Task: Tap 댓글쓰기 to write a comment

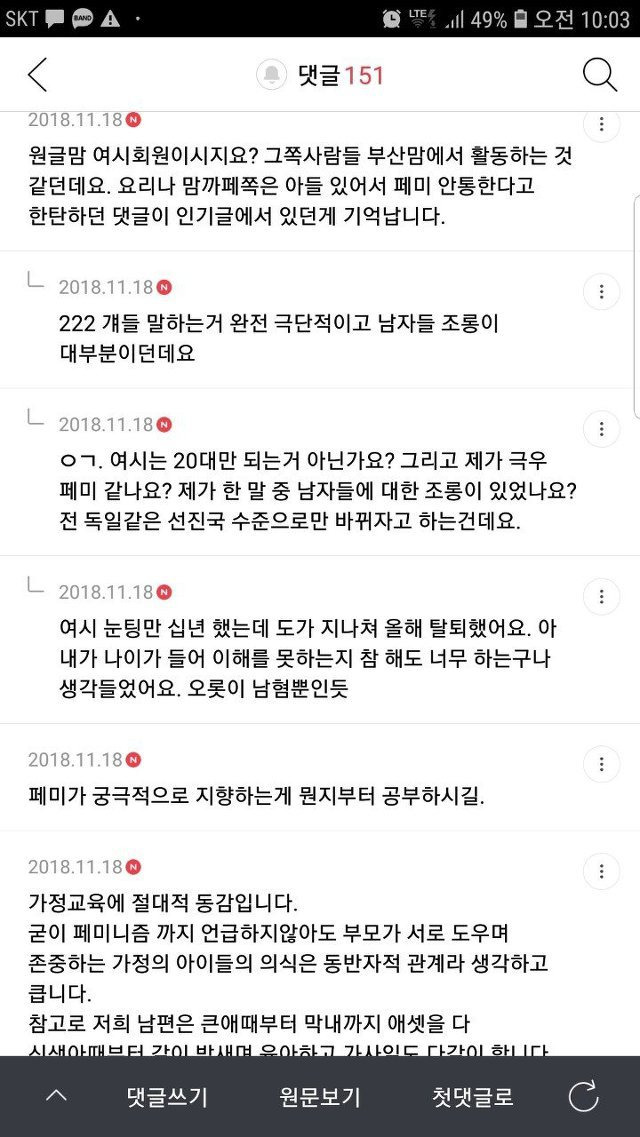Action: click(167, 1096)
